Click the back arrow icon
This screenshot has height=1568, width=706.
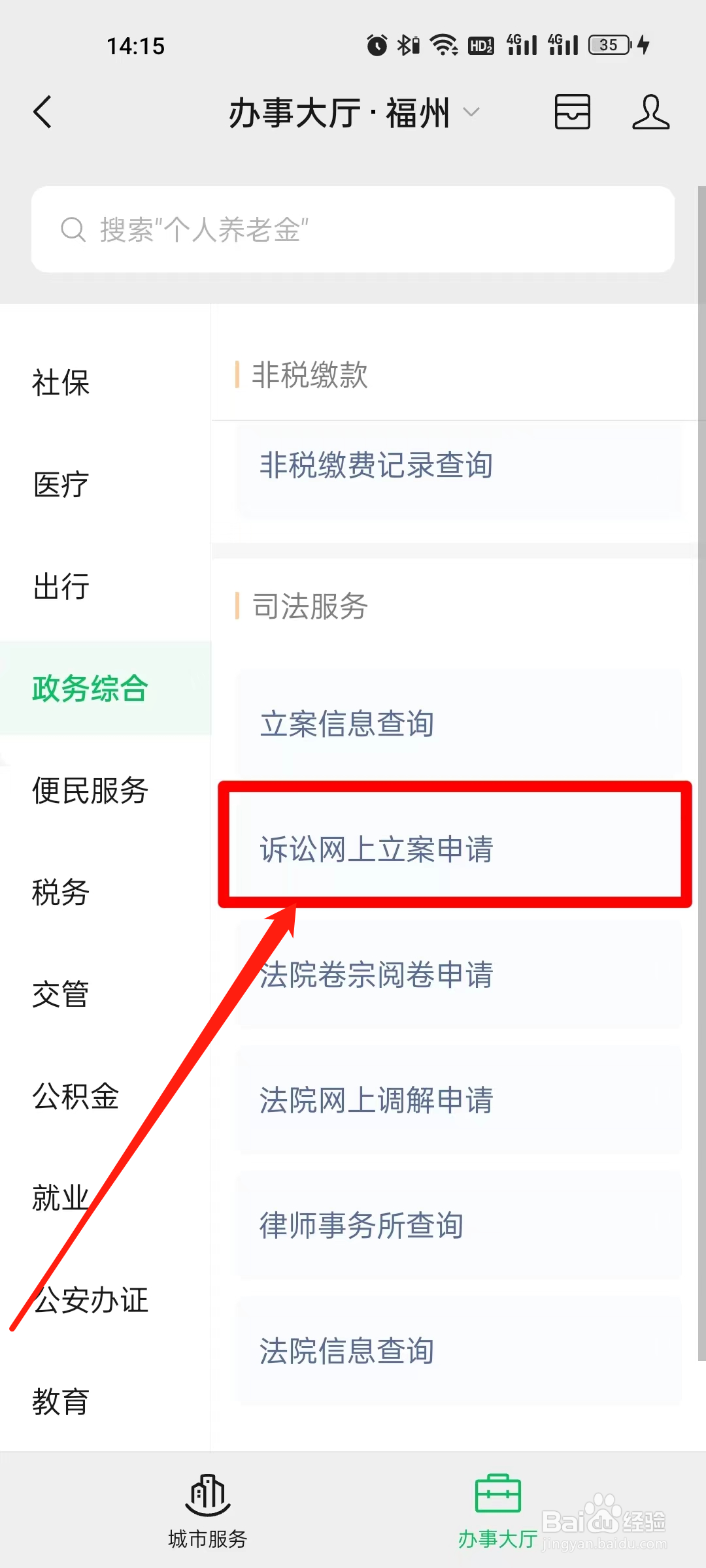43,111
